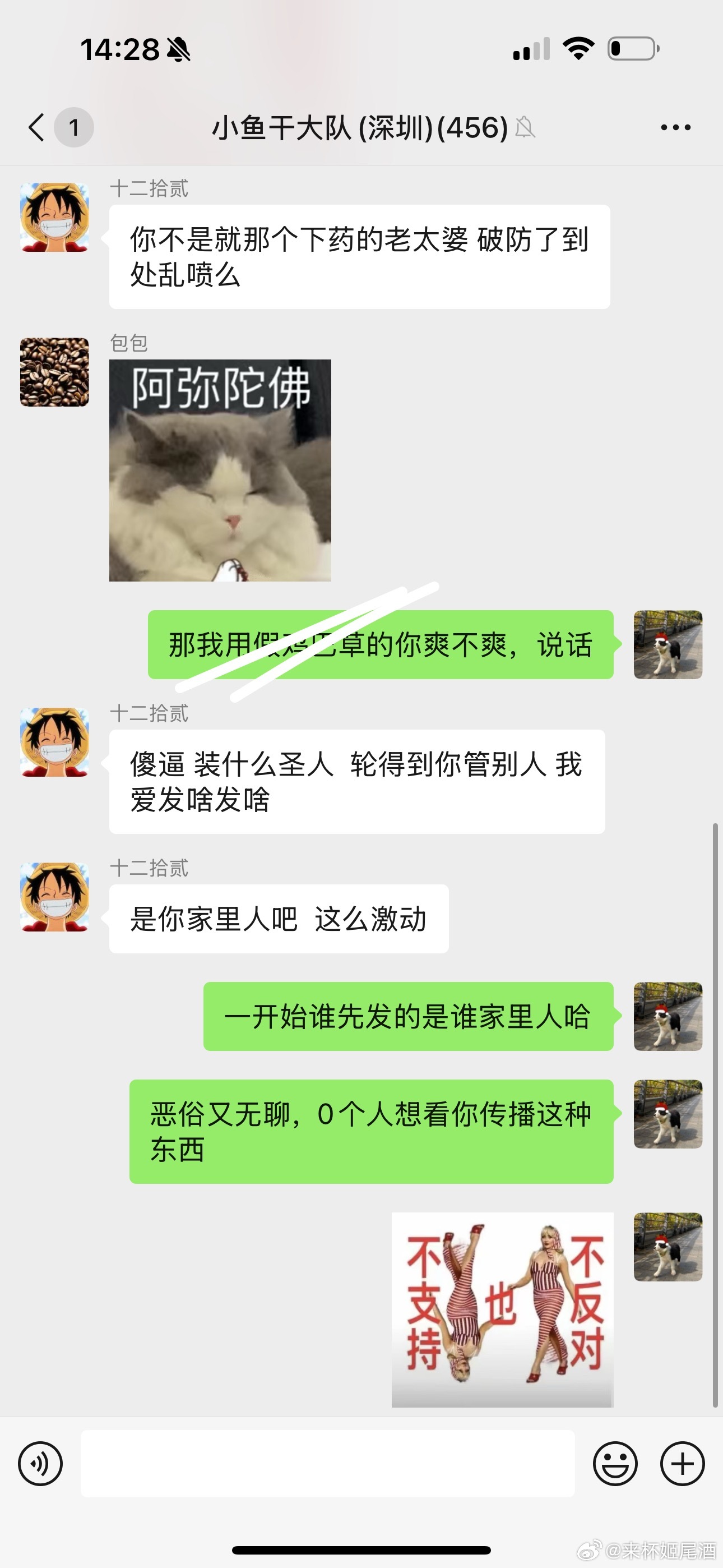Tap the message text field
Screen dimensions: 723x1568
tap(327, 1463)
